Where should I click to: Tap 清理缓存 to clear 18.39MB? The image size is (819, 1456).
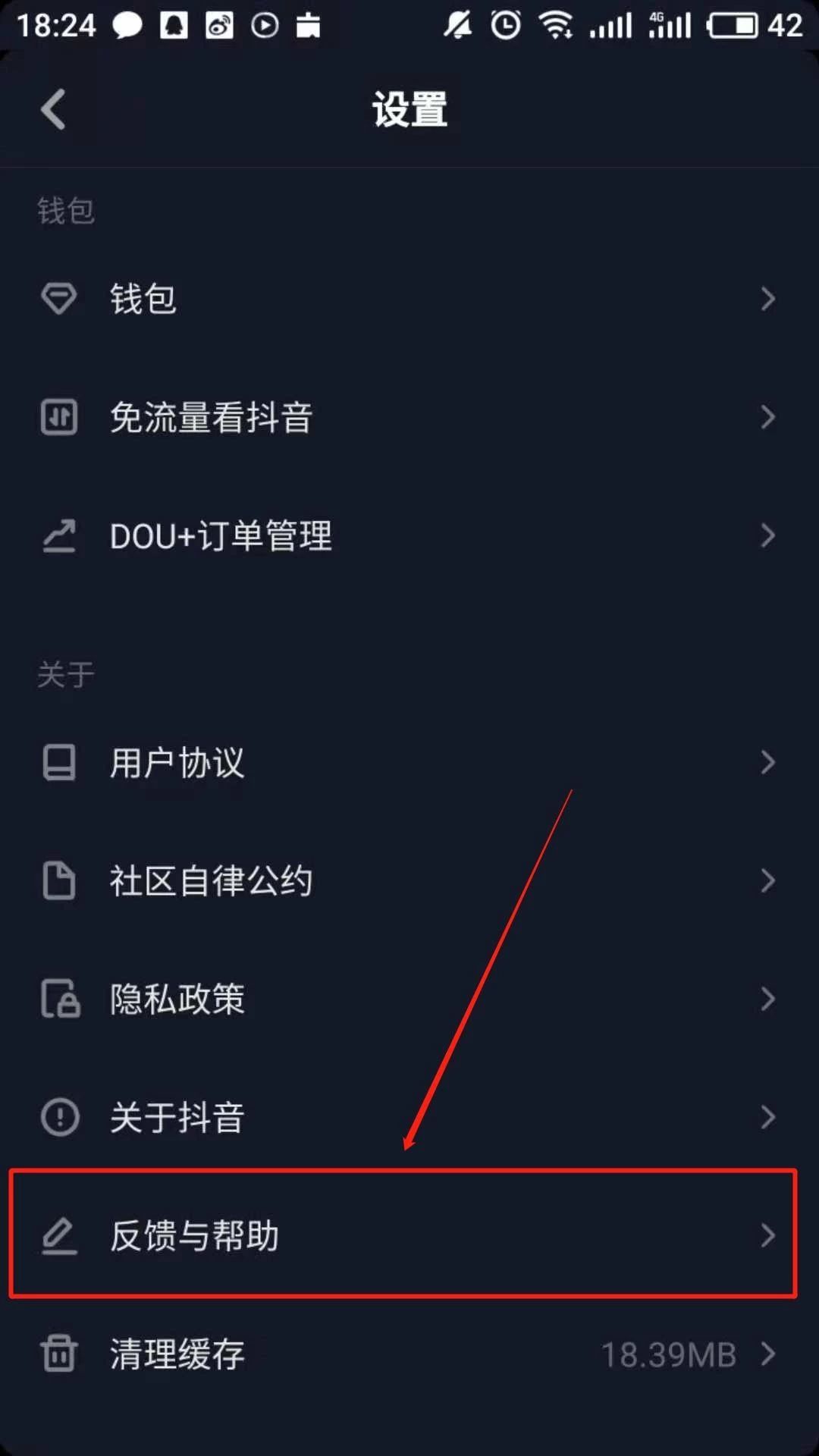pyautogui.click(x=409, y=1354)
